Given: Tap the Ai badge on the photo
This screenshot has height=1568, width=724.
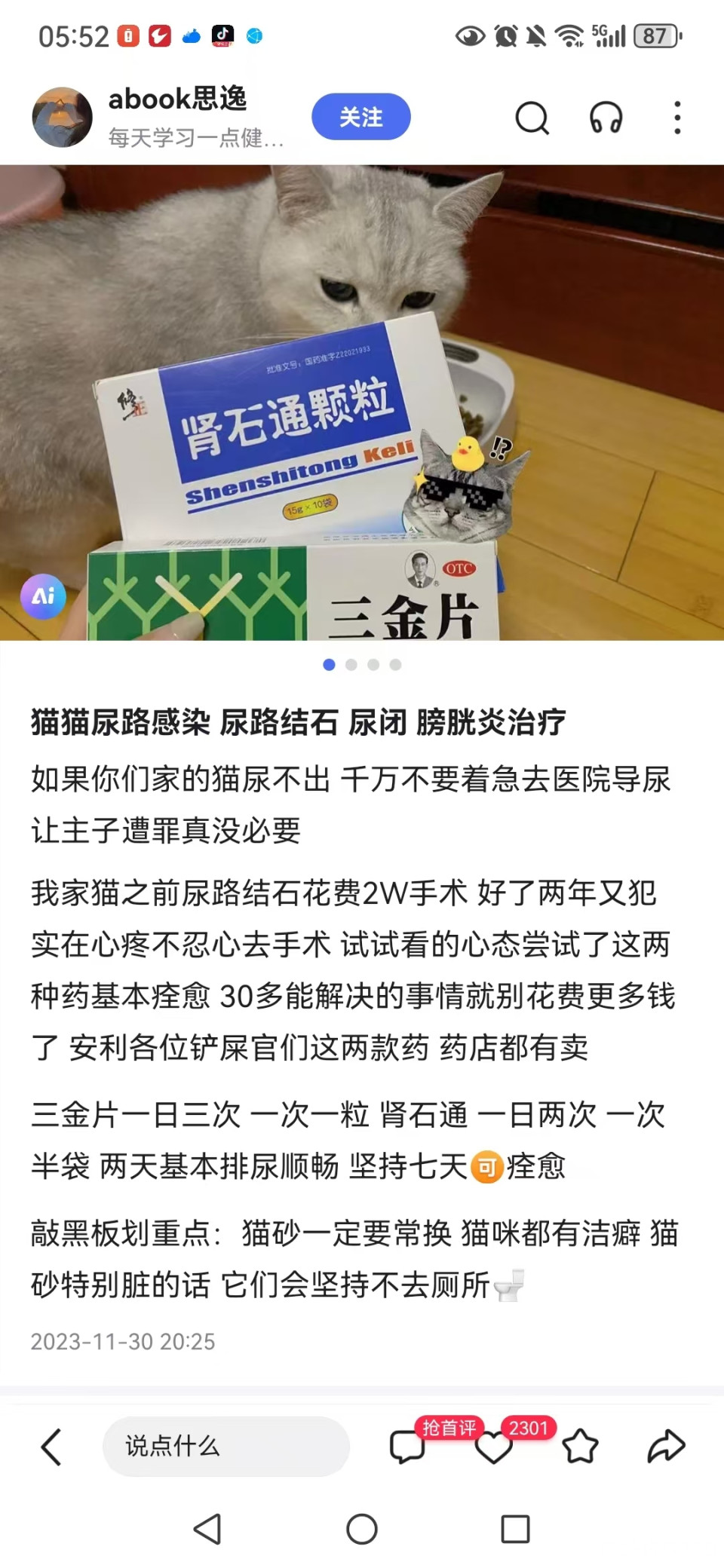Looking at the screenshot, I should click(43, 596).
